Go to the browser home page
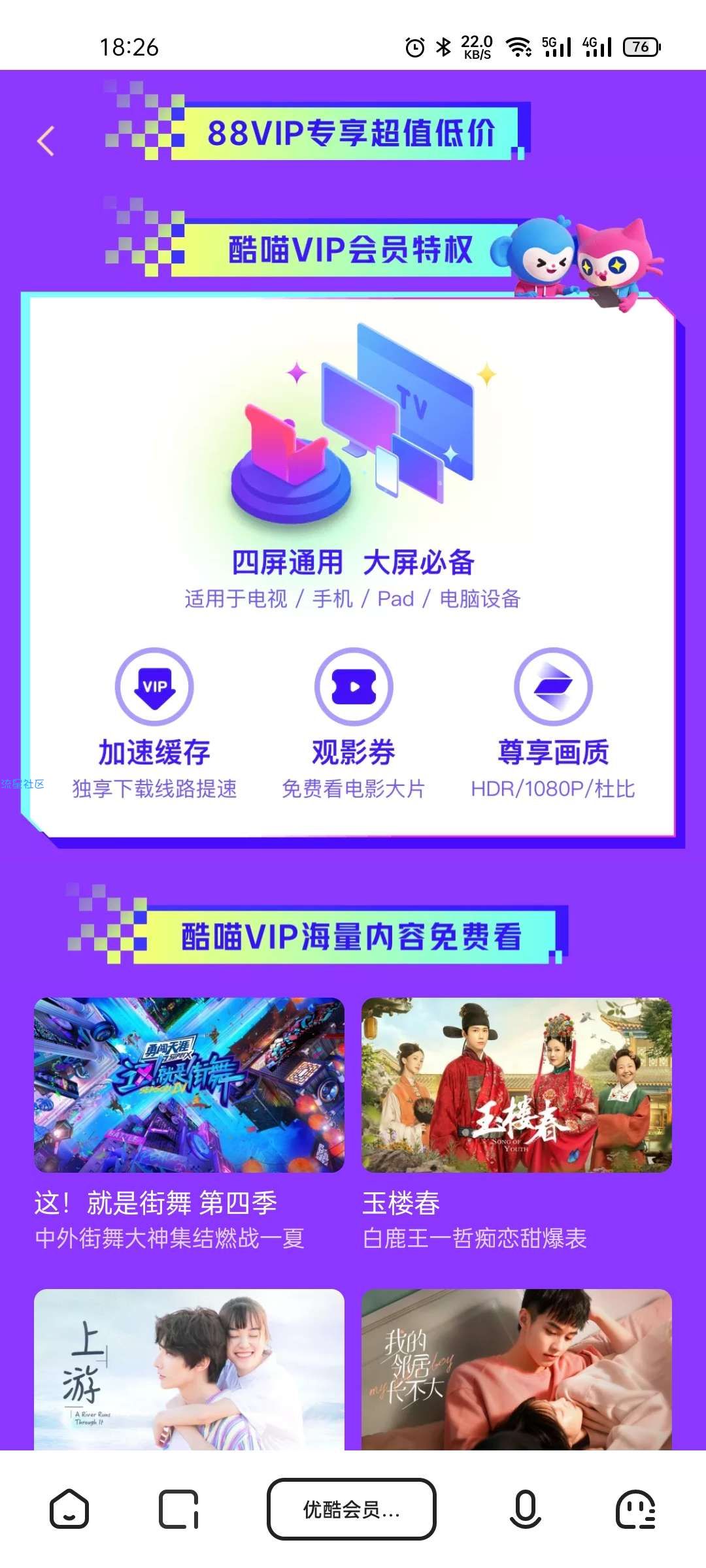The height and width of the screenshot is (1568, 706). click(x=69, y=1509)
